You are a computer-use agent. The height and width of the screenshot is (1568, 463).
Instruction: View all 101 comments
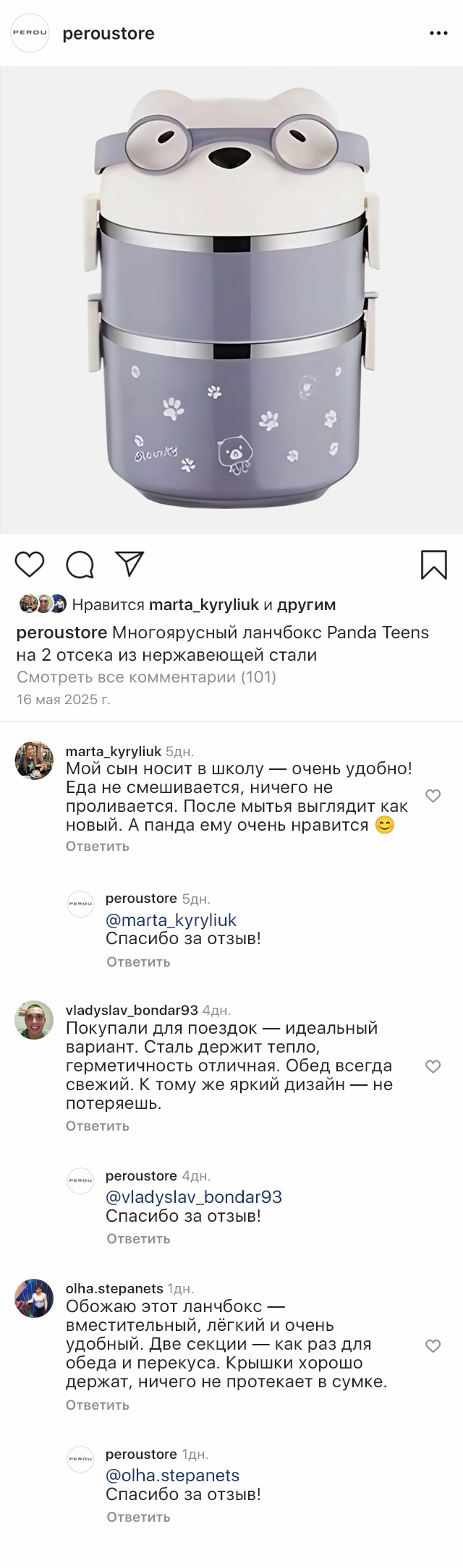146,677
